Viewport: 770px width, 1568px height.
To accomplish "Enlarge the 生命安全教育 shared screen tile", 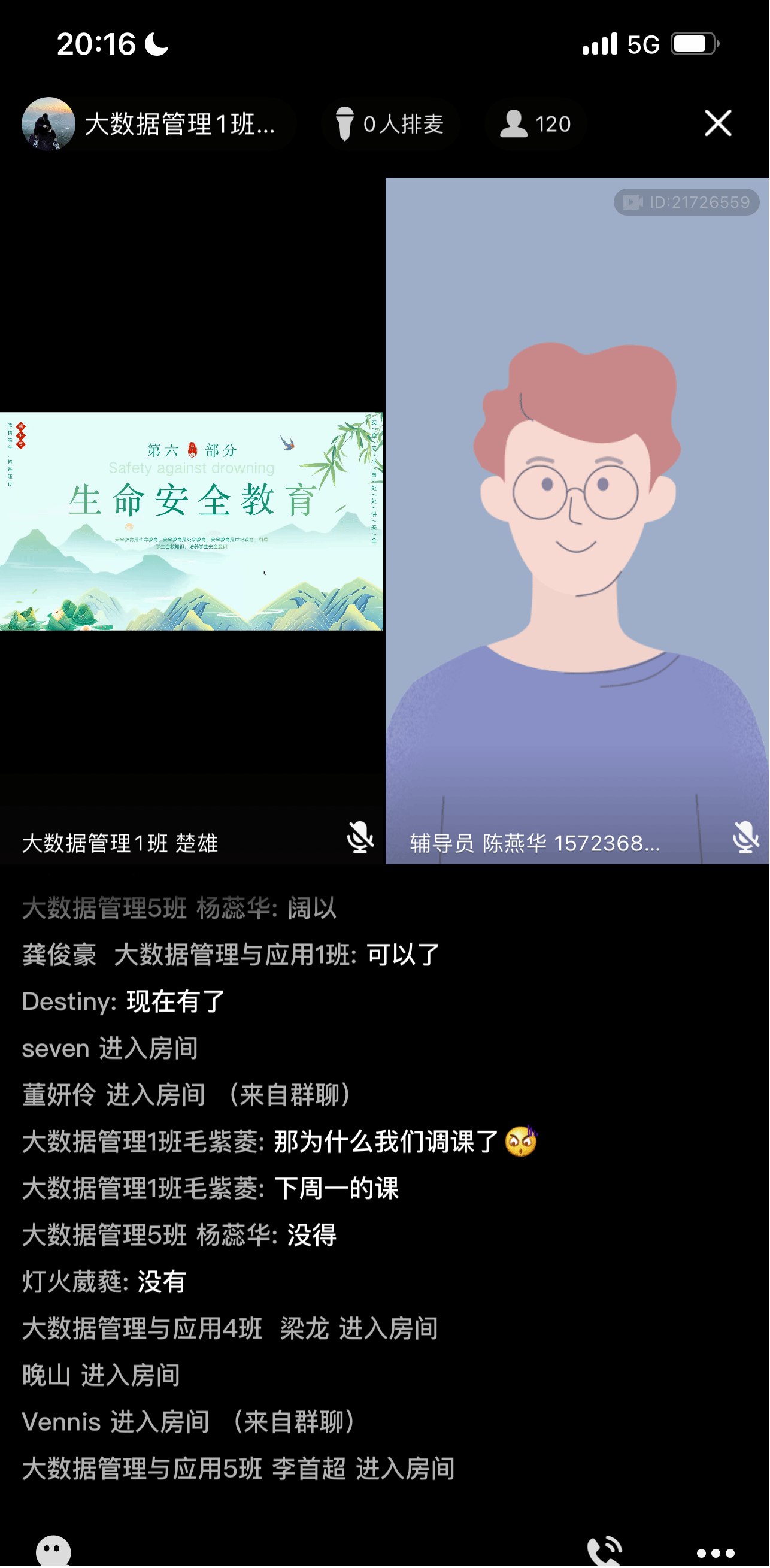I will point(191,521).
